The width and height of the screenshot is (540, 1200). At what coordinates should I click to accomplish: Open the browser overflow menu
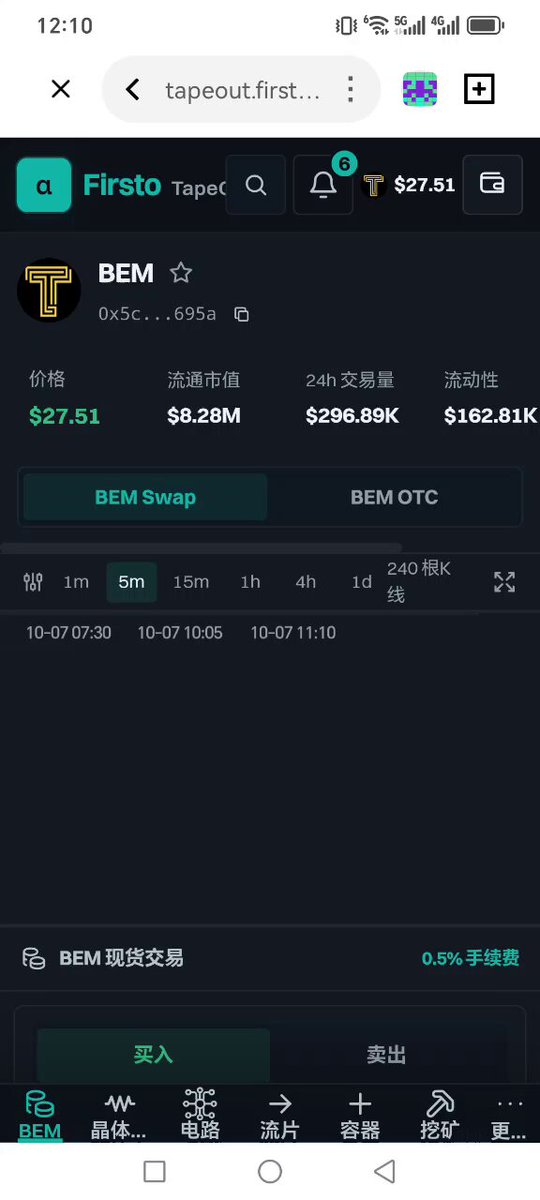click(x=350, y=89)
